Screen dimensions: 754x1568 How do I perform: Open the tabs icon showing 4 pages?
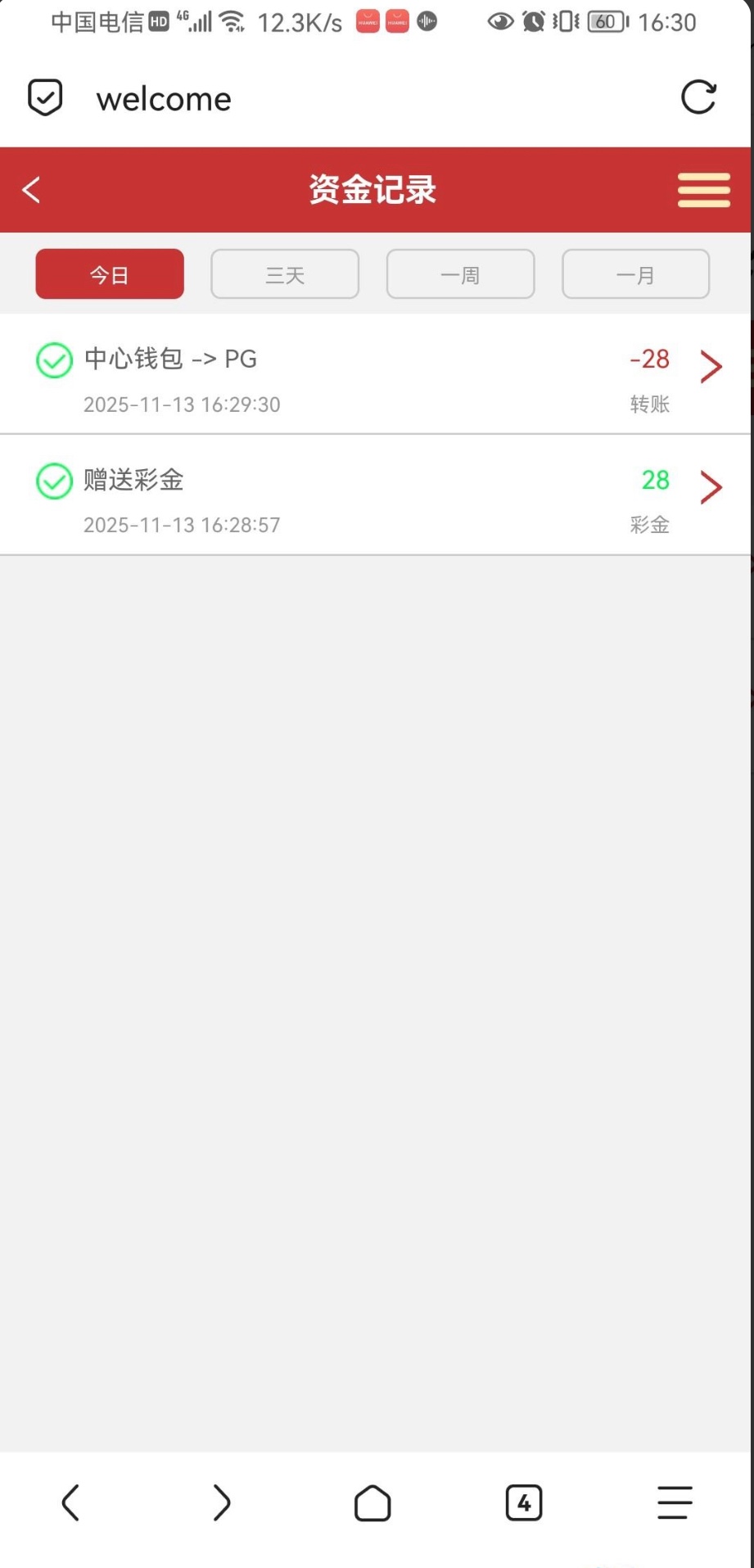coord(524,1503)
